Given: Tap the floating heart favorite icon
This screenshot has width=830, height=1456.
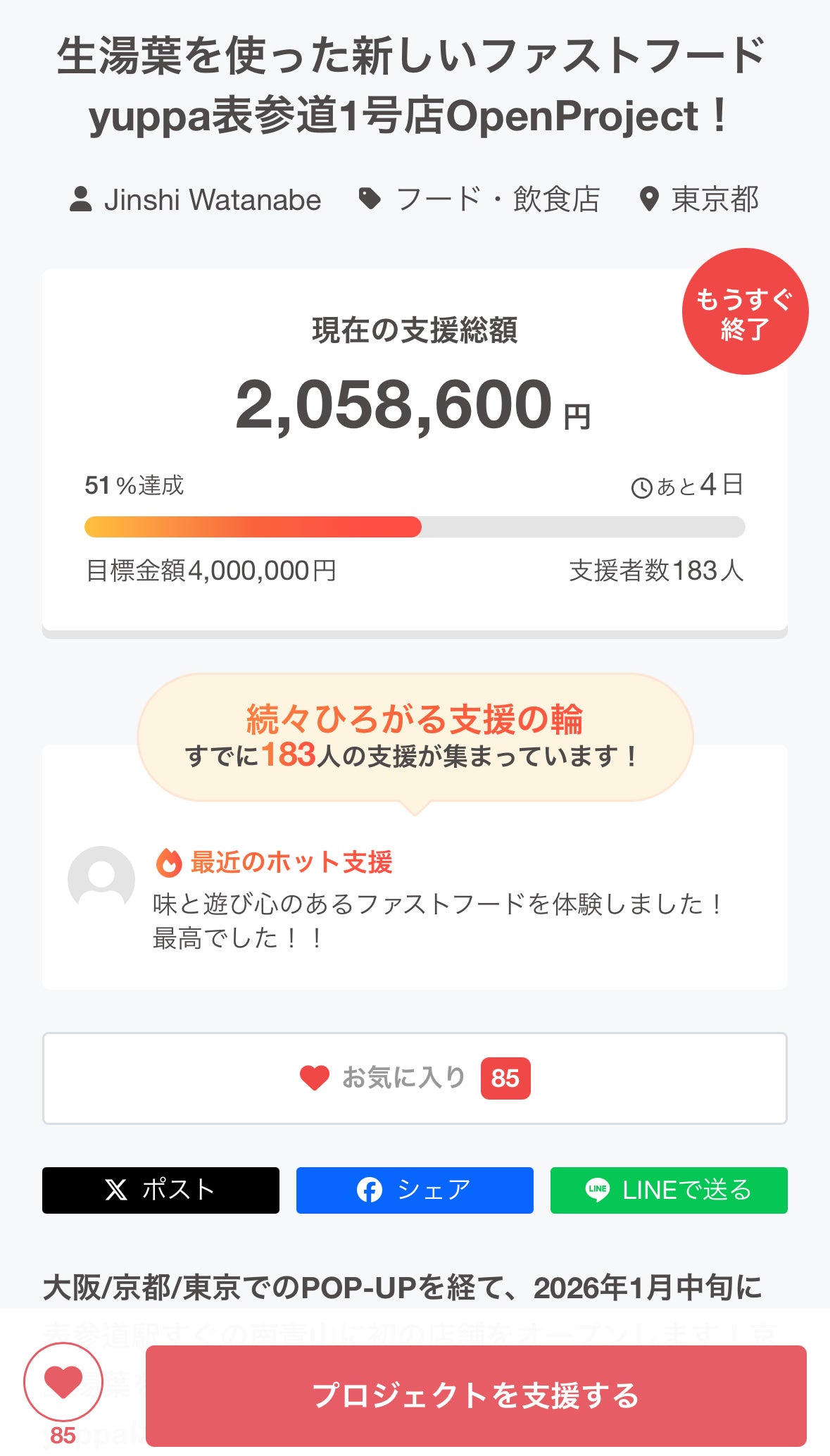Looking at the screenshot, I should pyautogui.click(x=63, y=1381).
